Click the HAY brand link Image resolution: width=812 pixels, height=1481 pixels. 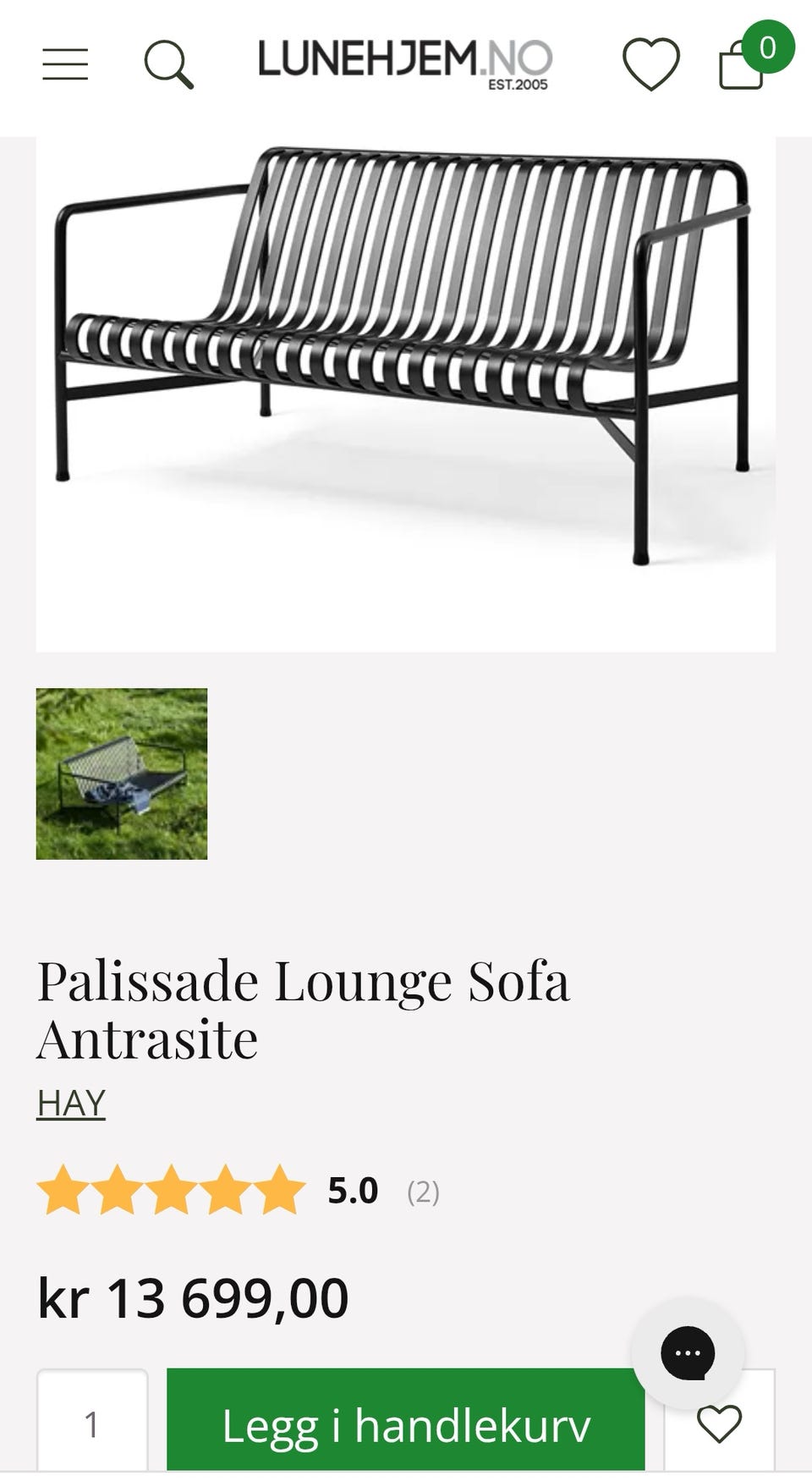70,1104
